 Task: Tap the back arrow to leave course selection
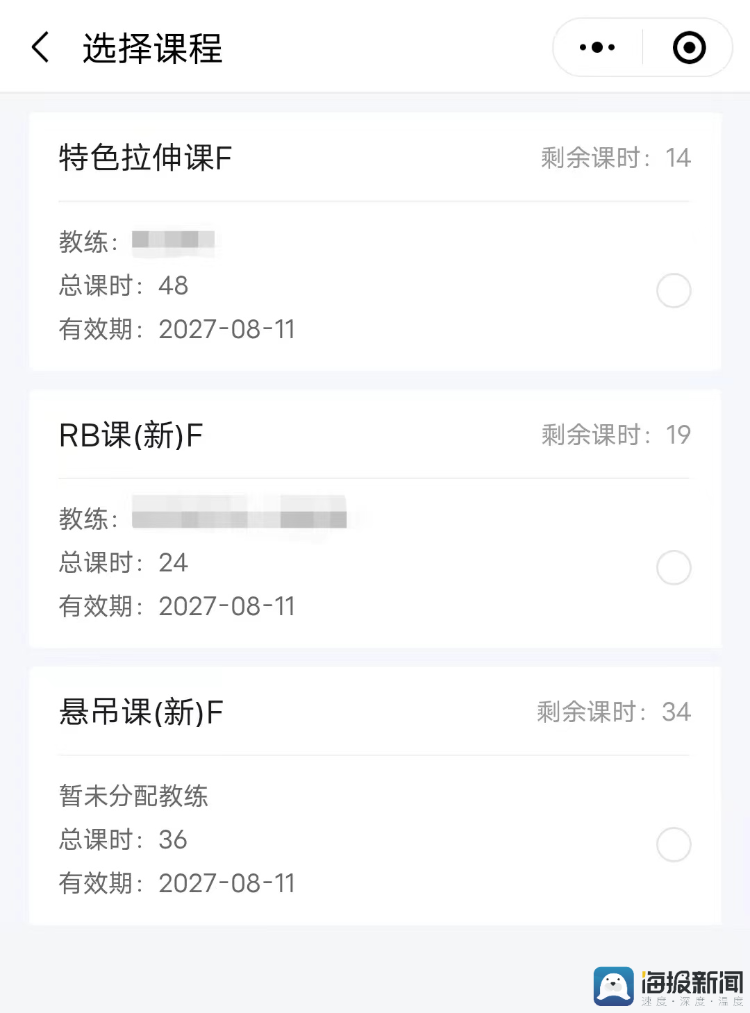click(39, 46)
